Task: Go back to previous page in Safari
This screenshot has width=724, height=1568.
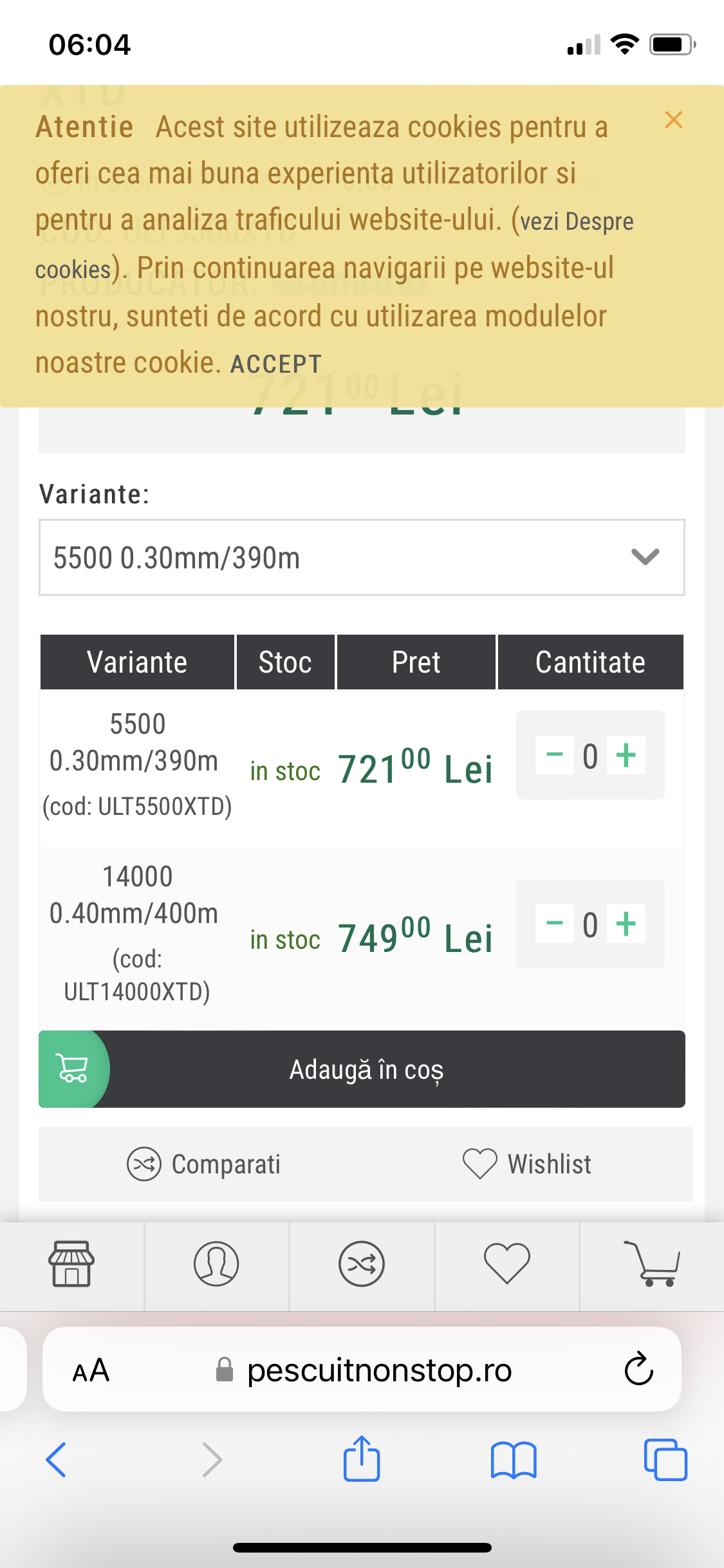Action: tap(56, 1459)
